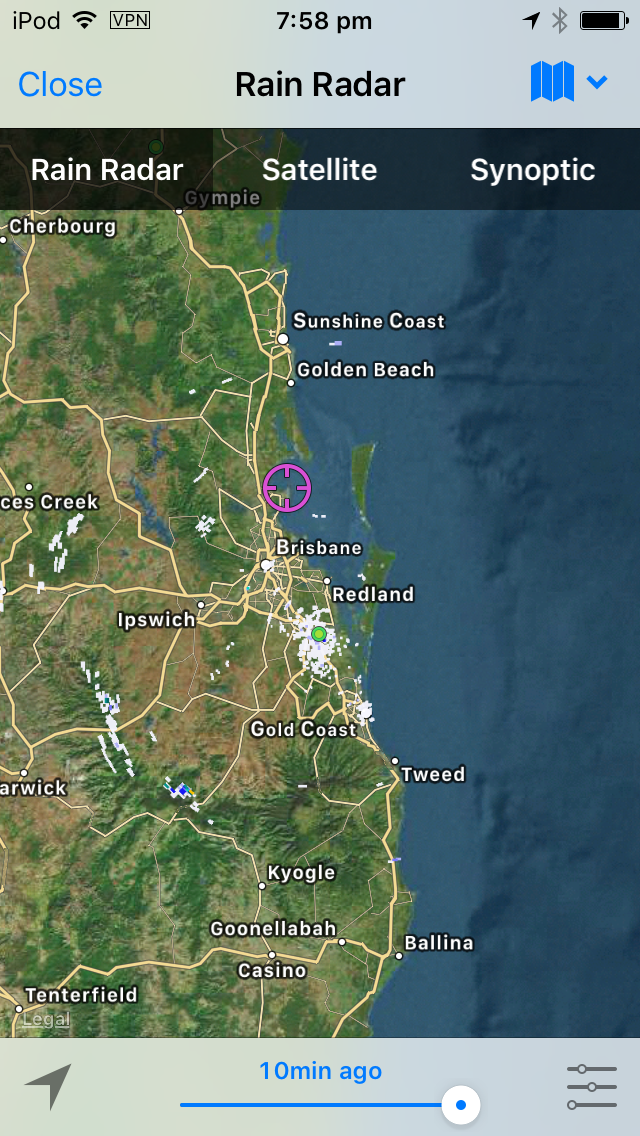Select the Rain Radar tab
This screenshot has width=640, height=1136.
click(x=107, y=170)
